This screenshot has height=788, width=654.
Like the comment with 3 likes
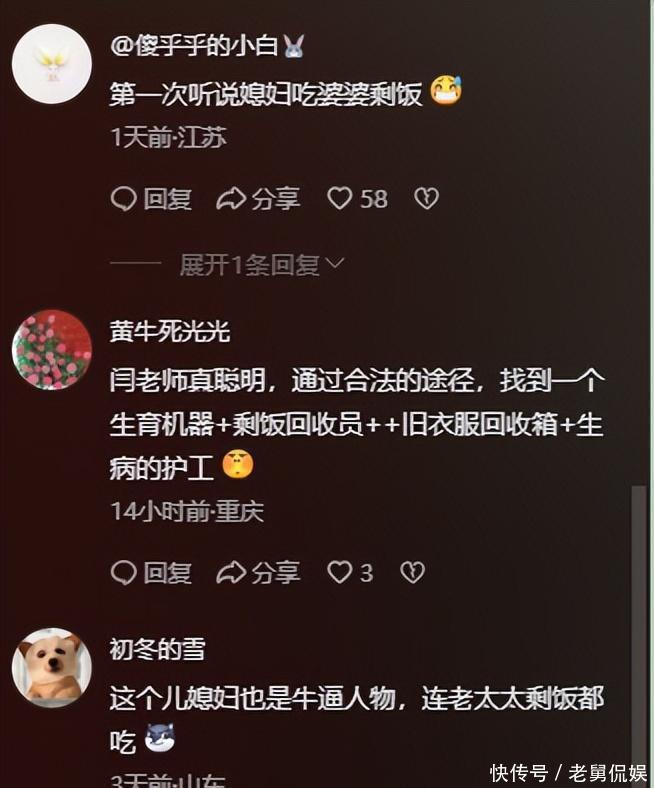341,573
